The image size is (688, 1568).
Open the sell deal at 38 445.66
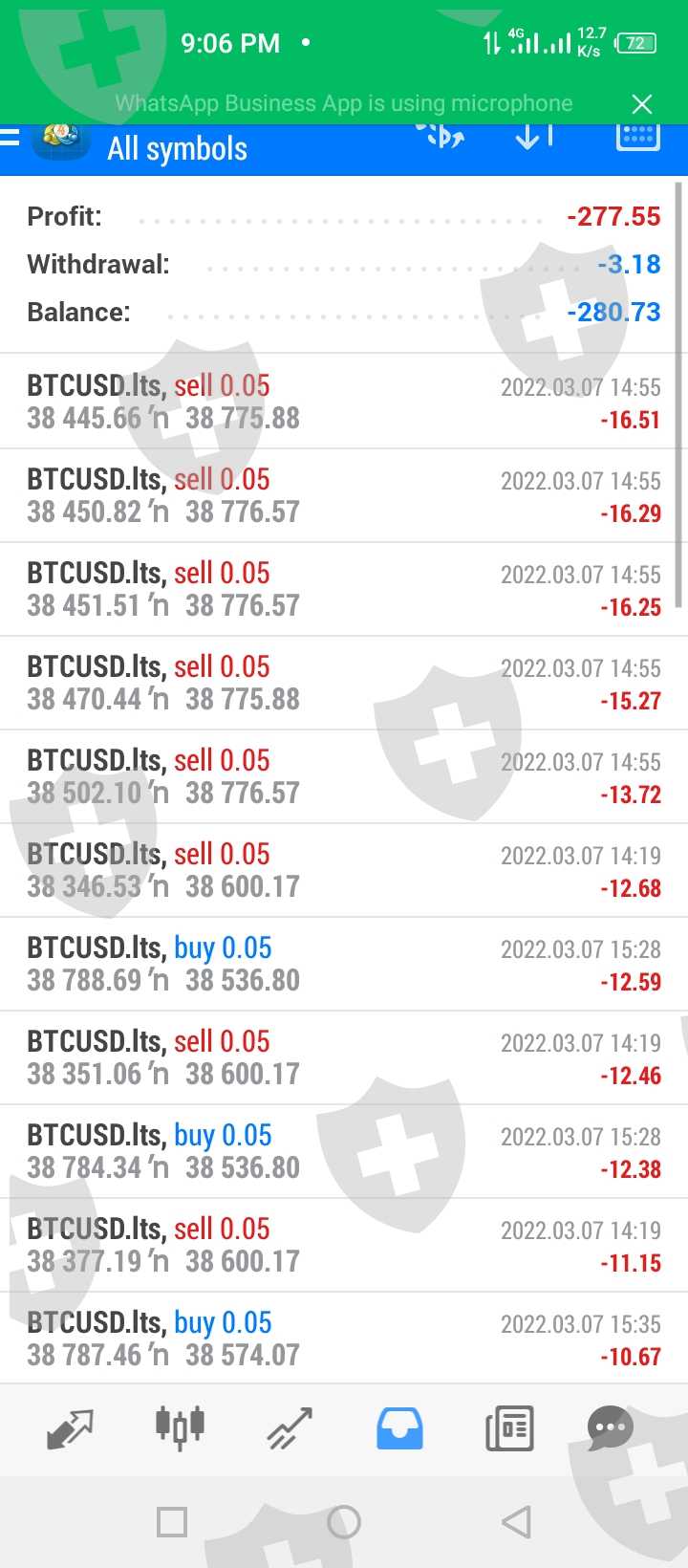point(344,402)
